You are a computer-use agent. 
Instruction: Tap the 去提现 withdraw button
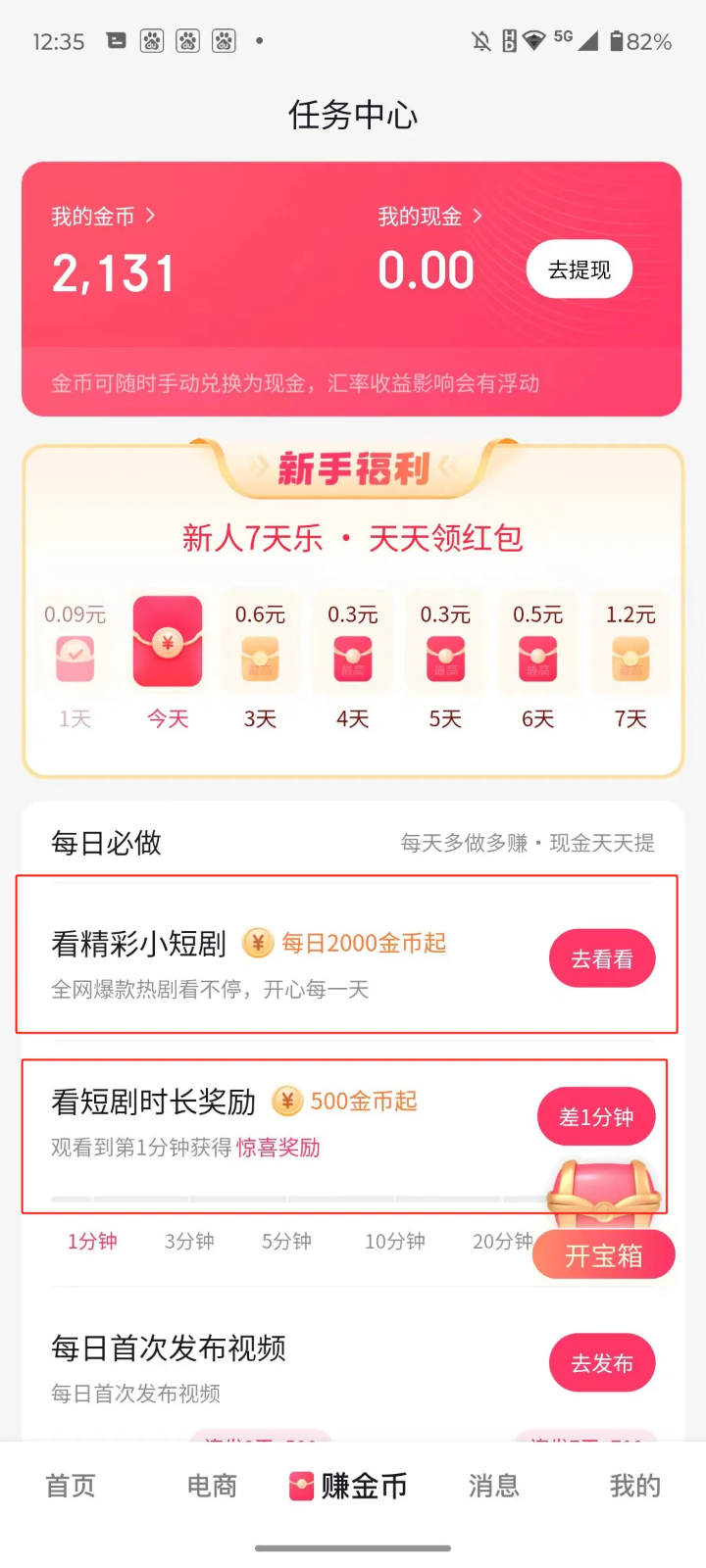579,269
